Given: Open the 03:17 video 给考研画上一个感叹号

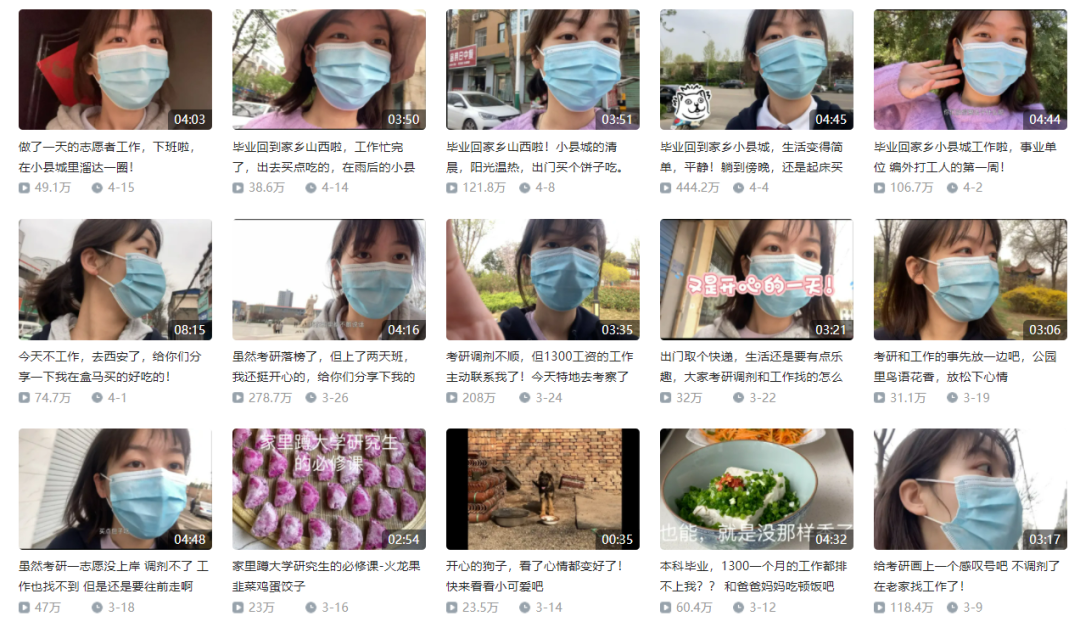Looking at the screenshot, I should (970, 490).
